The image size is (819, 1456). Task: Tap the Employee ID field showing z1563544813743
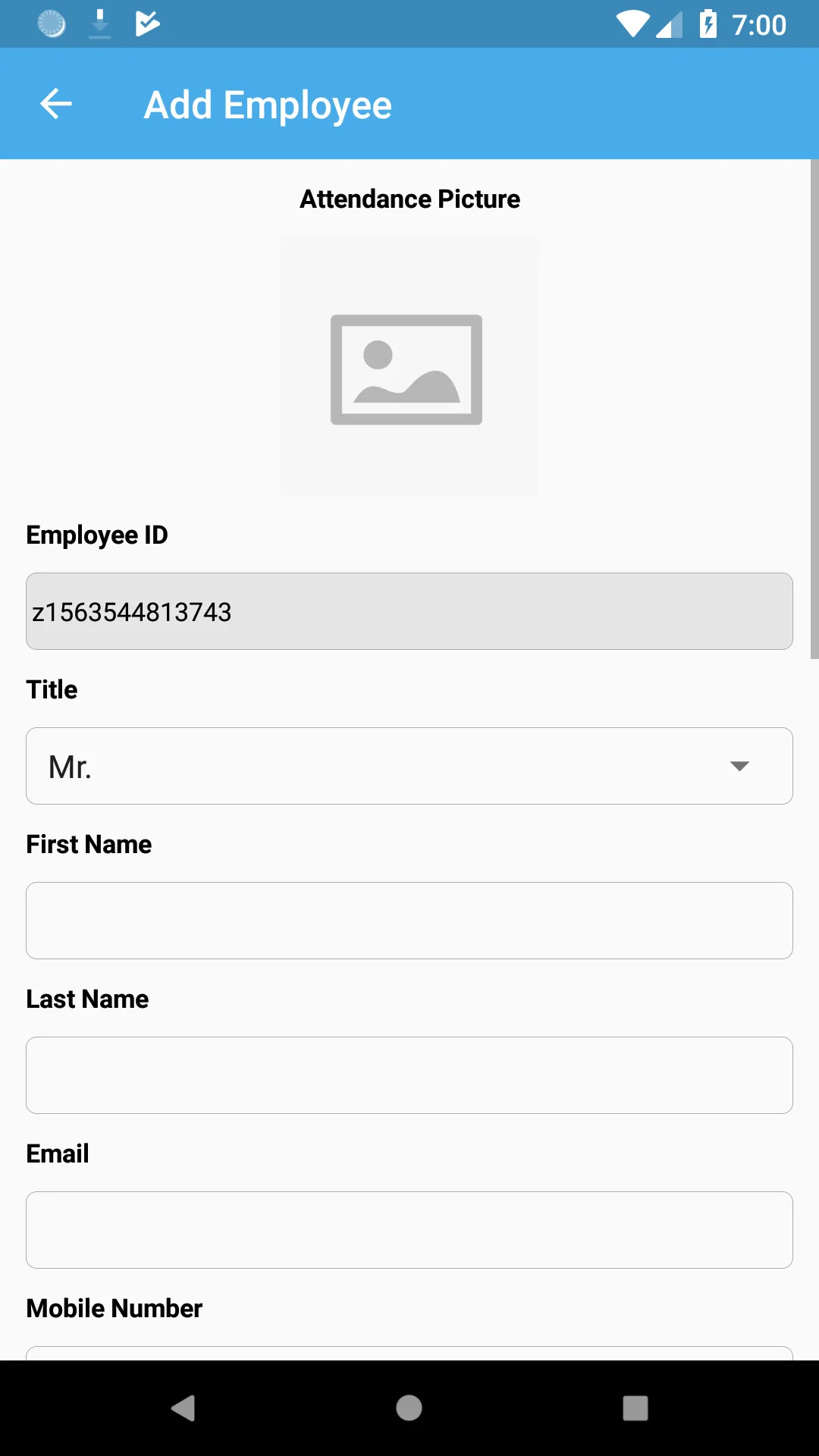(x=409, y=611)
